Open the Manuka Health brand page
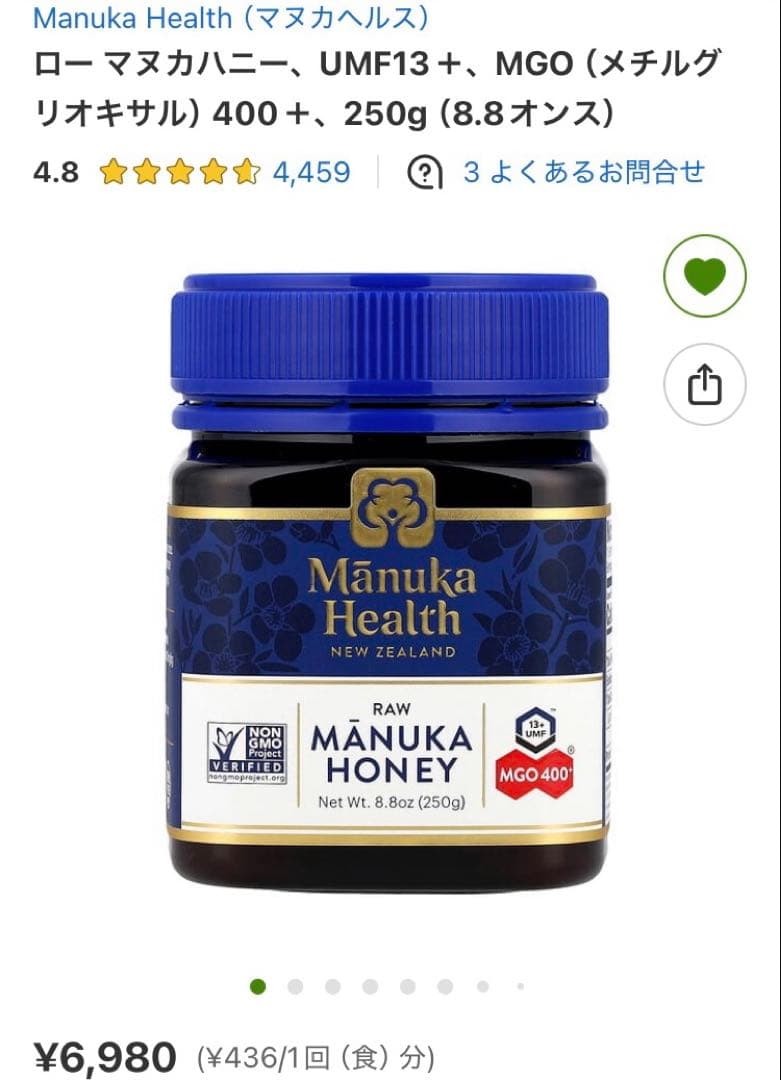Image resolution: width=781 pixels, height=1080 pixels. (x=228, y=17)
